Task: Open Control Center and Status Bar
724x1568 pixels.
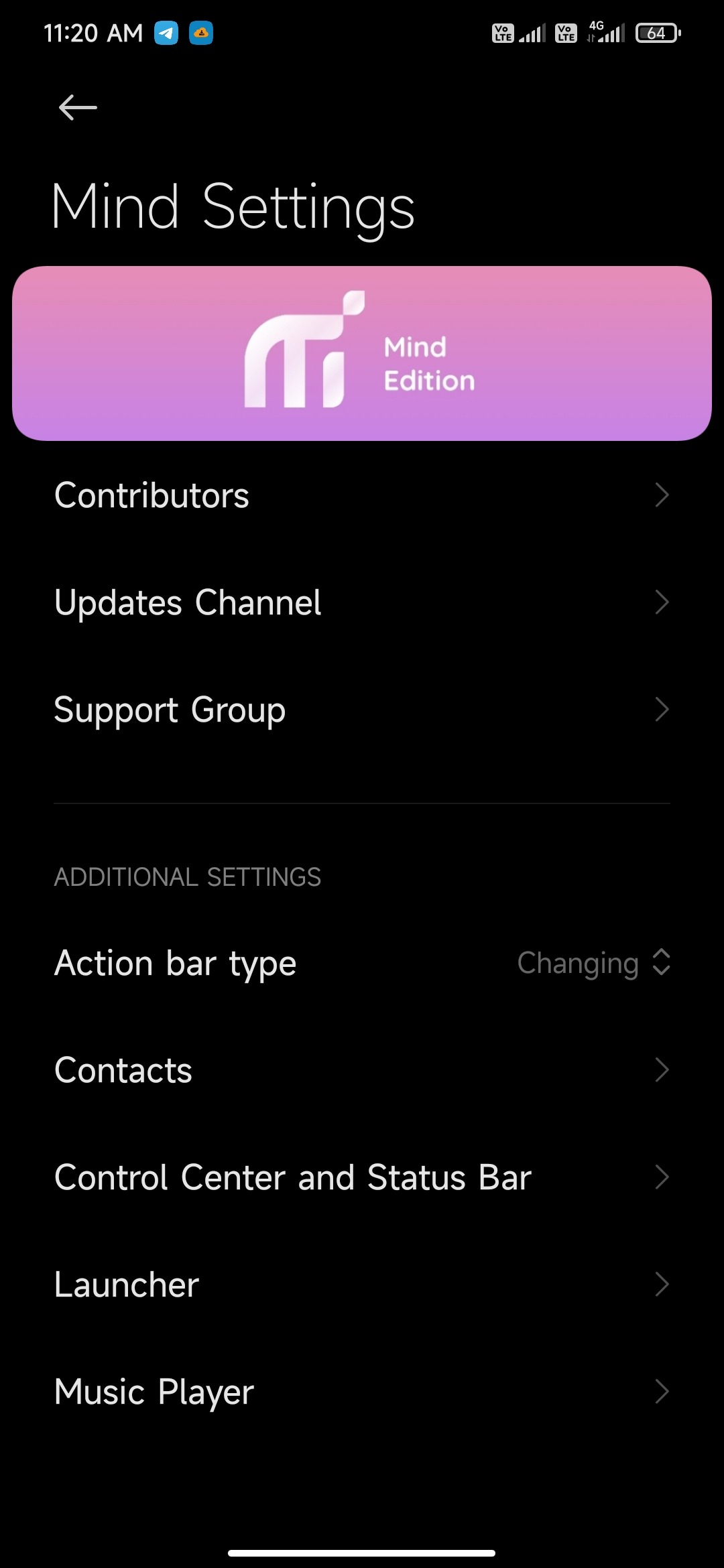Action: [x=362, y=1177]
